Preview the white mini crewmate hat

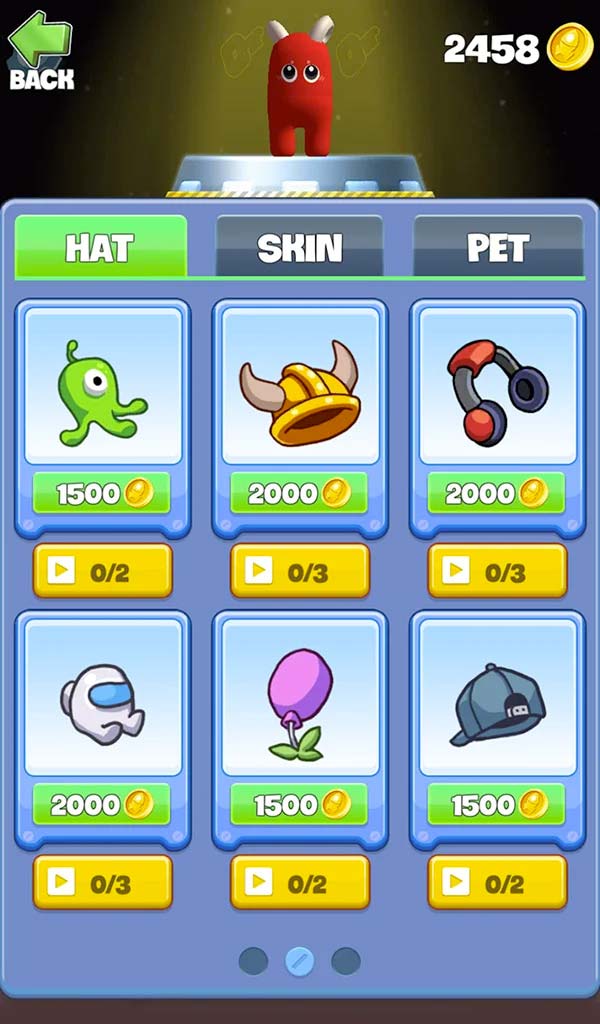[102, 697]
